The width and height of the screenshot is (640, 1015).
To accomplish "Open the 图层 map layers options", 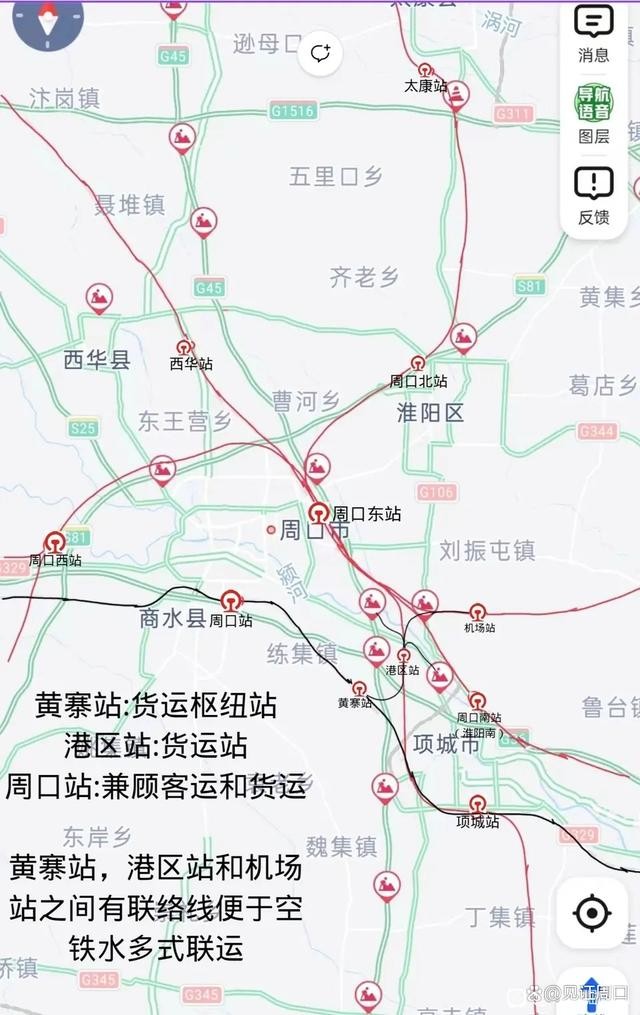I will coord(593,114).
